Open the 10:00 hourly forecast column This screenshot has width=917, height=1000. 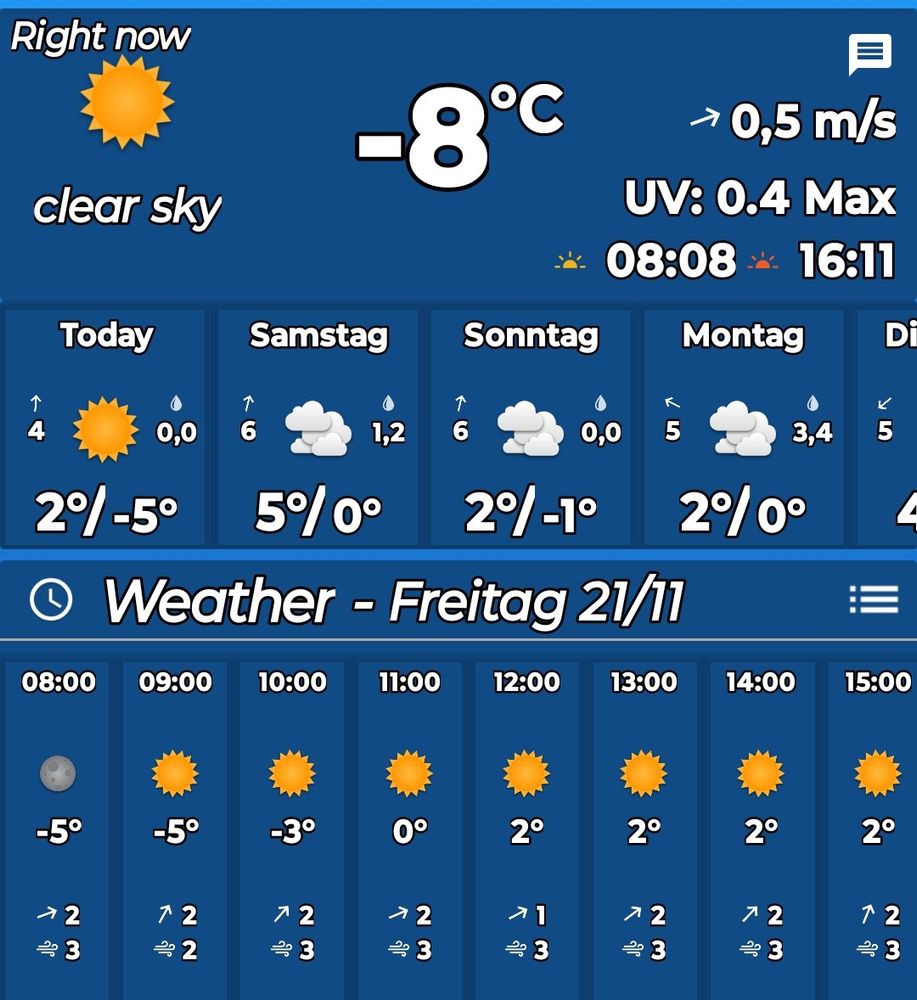point(292,800)
